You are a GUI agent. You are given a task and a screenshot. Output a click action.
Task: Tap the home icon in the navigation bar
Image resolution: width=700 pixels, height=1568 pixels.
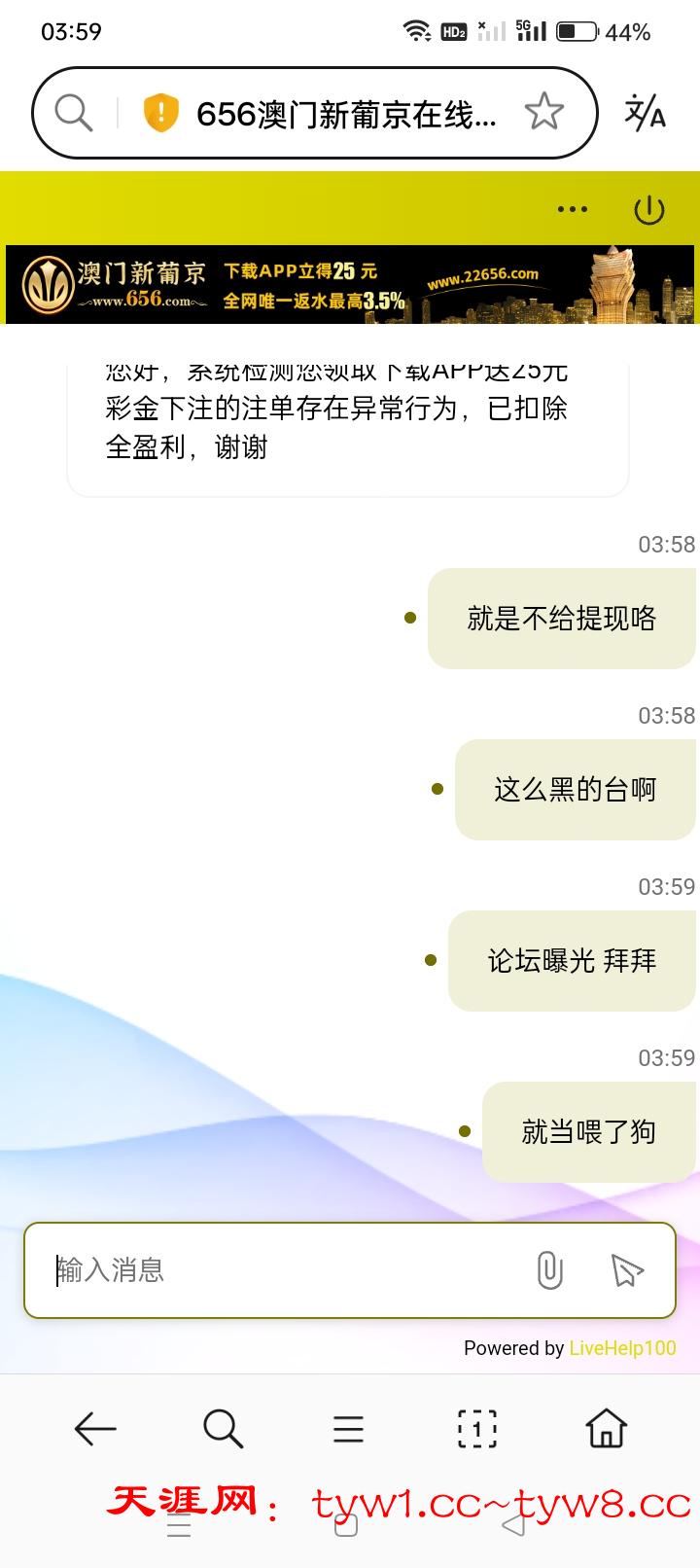[606, 1430]
